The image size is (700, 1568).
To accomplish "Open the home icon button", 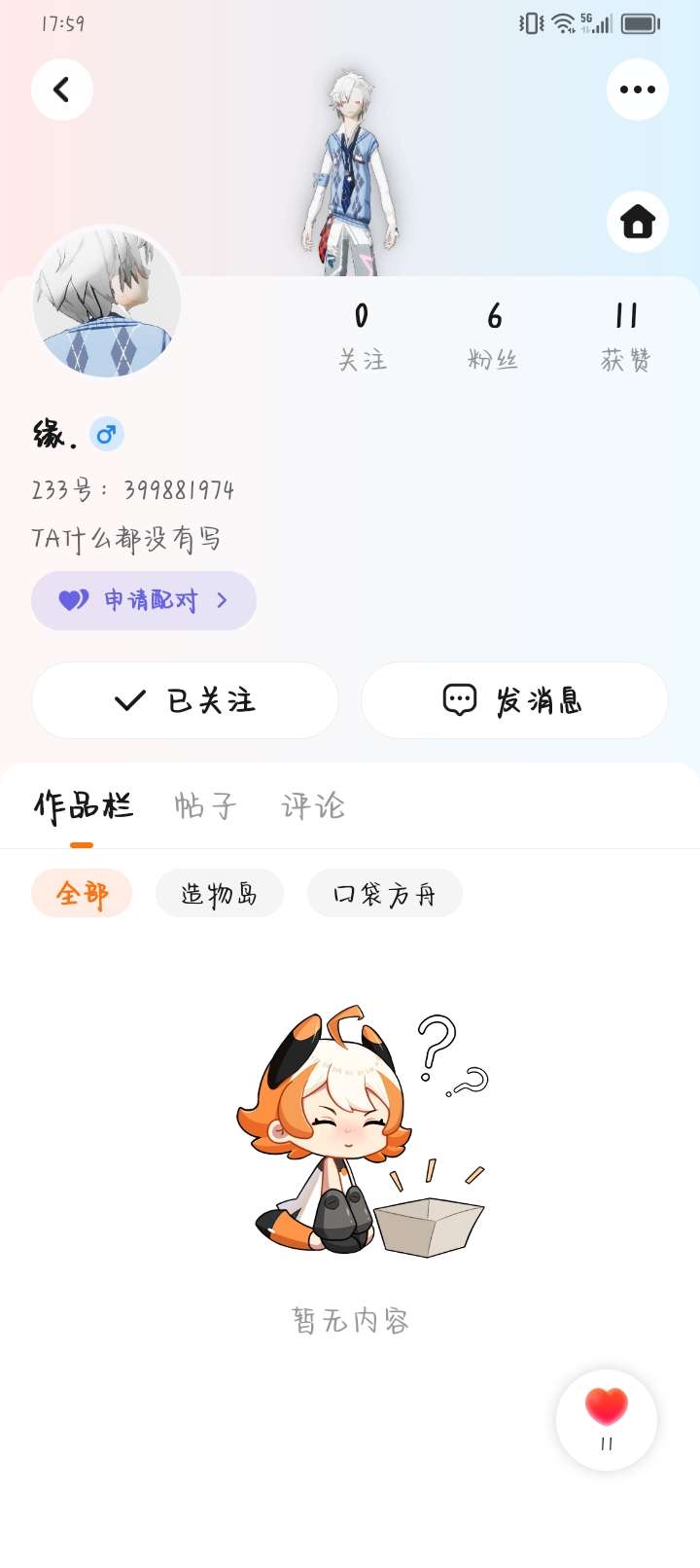I will click(638, 222).
